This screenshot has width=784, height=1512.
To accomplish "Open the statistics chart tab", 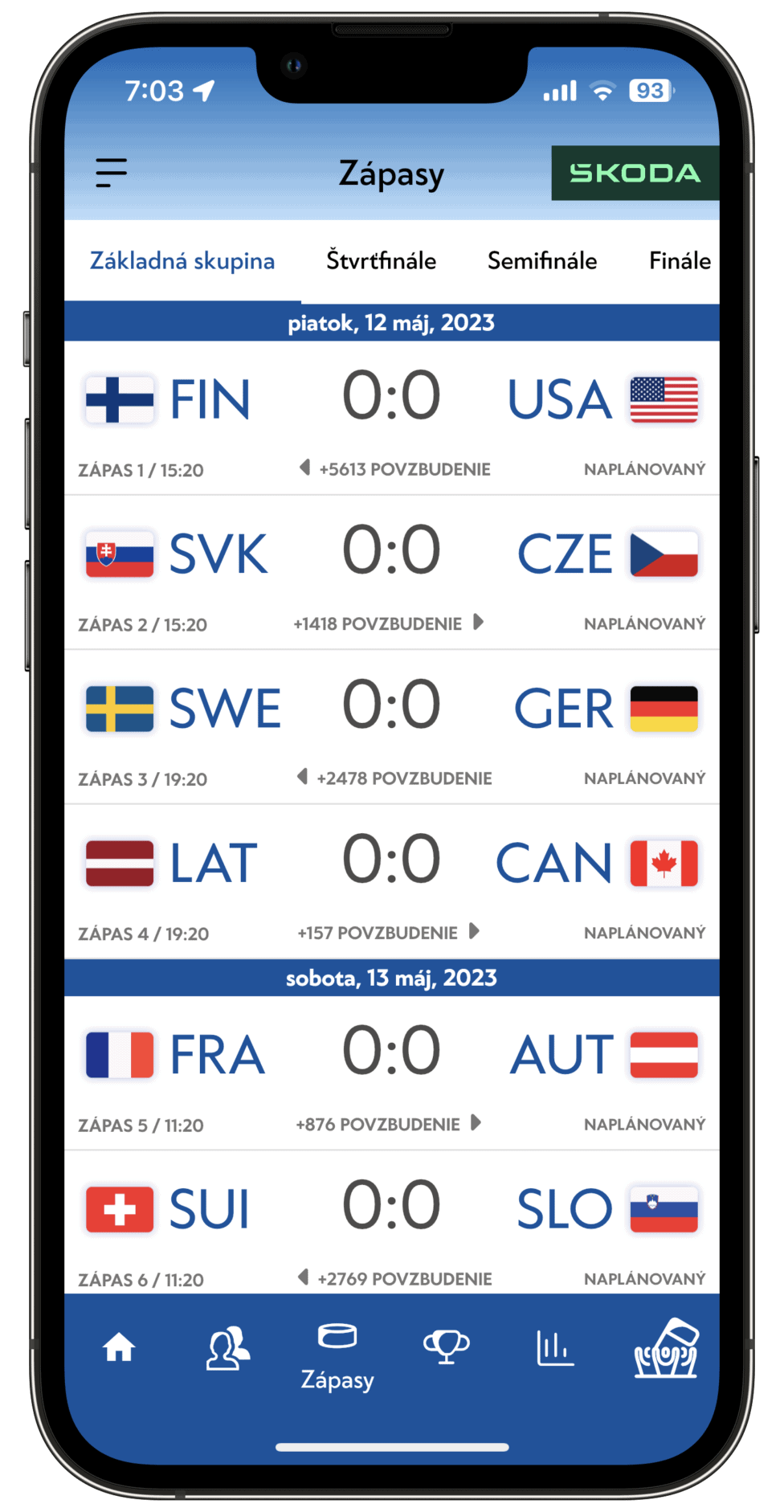I will click(x=555, y=1347).
